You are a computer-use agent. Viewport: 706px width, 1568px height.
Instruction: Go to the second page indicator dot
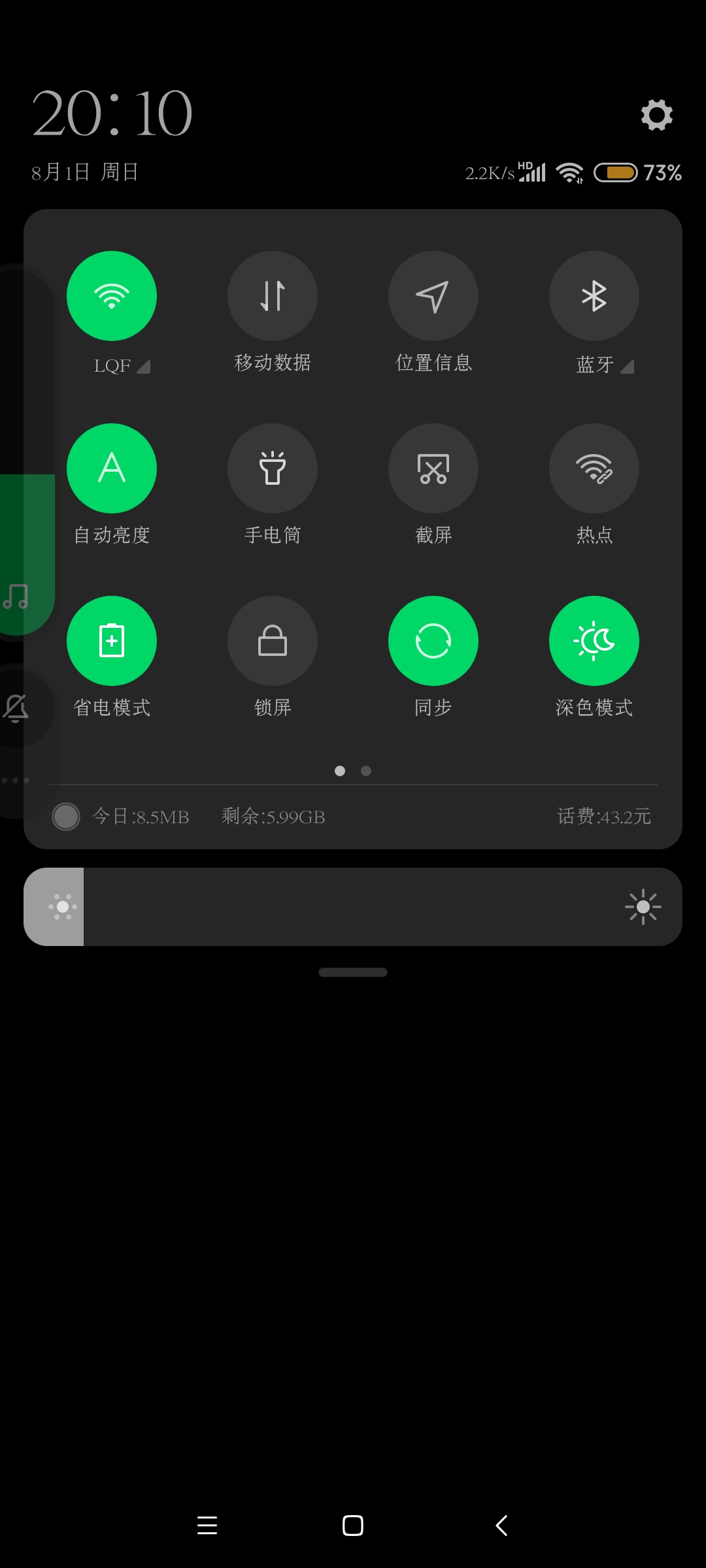[x=366, y=771]
